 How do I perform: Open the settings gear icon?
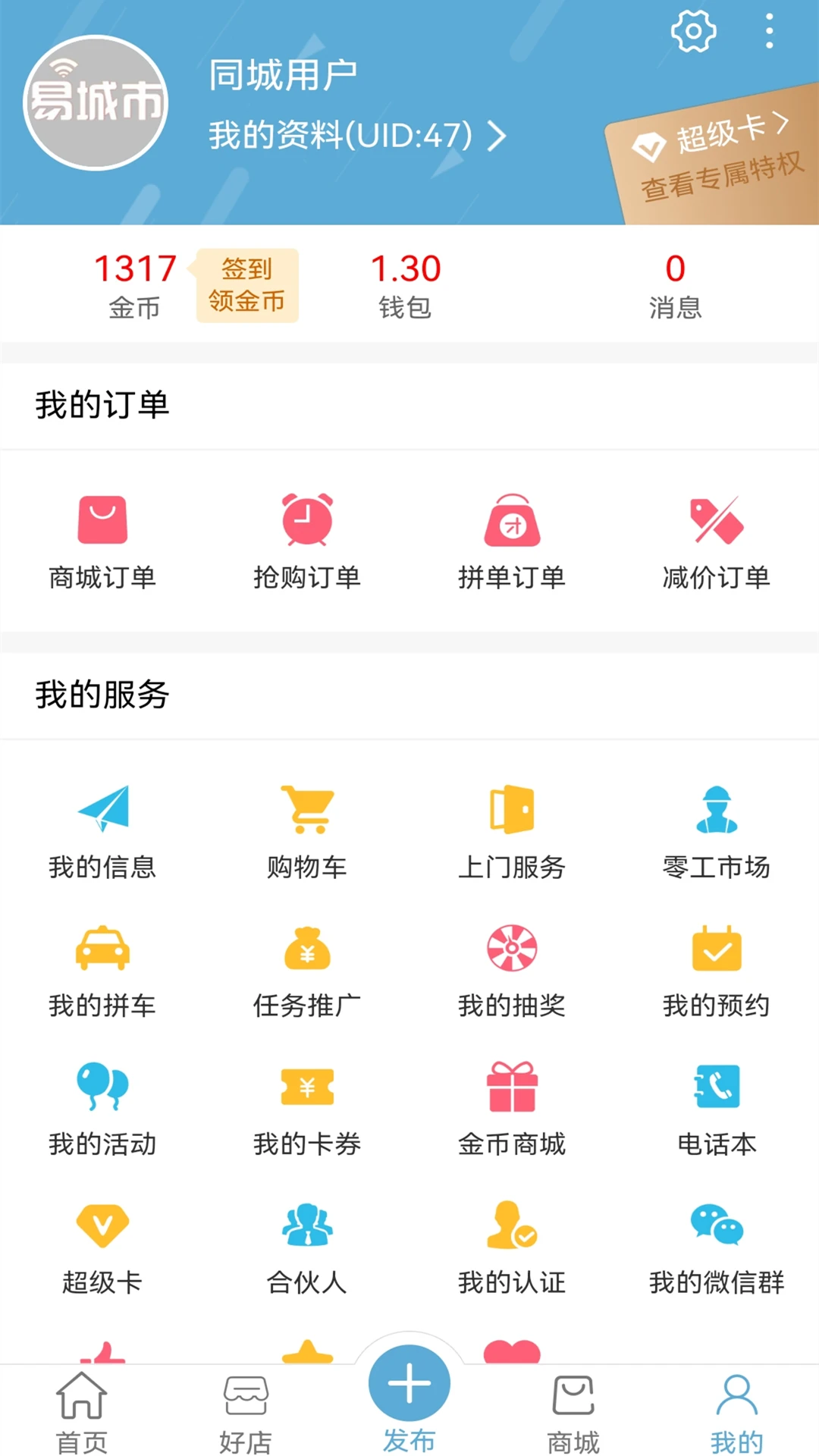click(693, 32)
